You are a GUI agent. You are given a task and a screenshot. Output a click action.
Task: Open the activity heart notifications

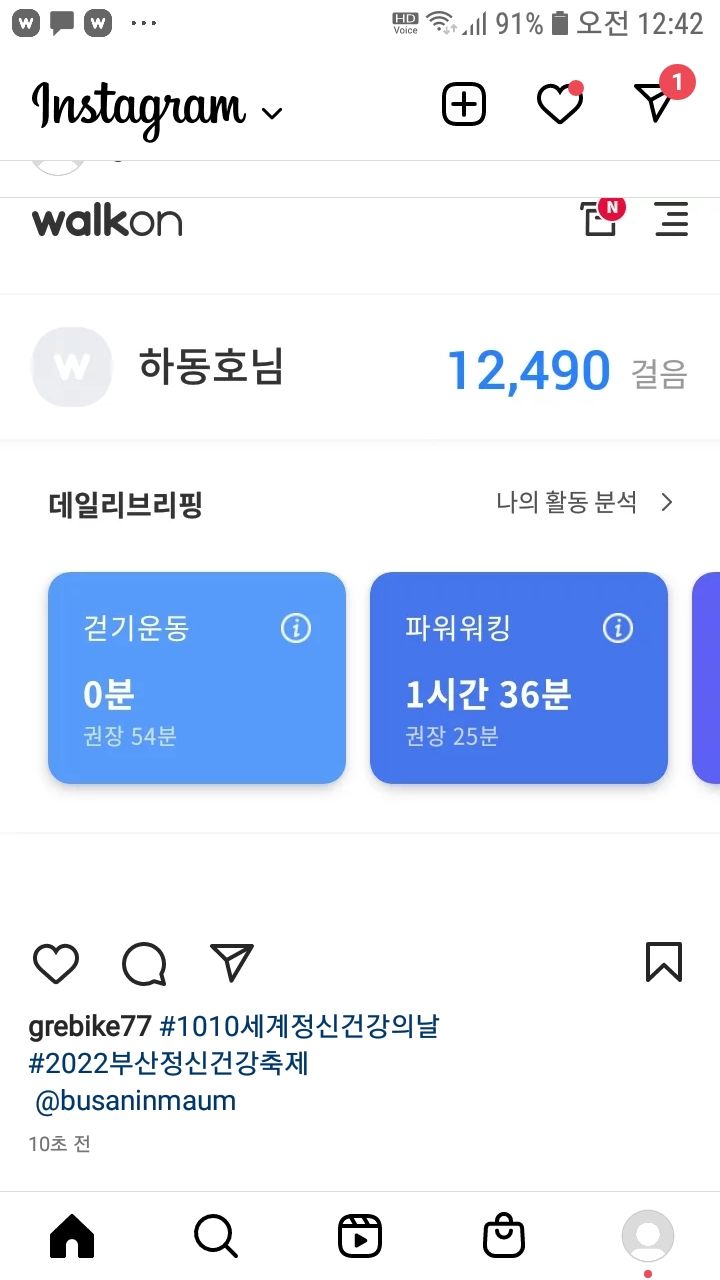pyautogui.click(x=559, y=104)
